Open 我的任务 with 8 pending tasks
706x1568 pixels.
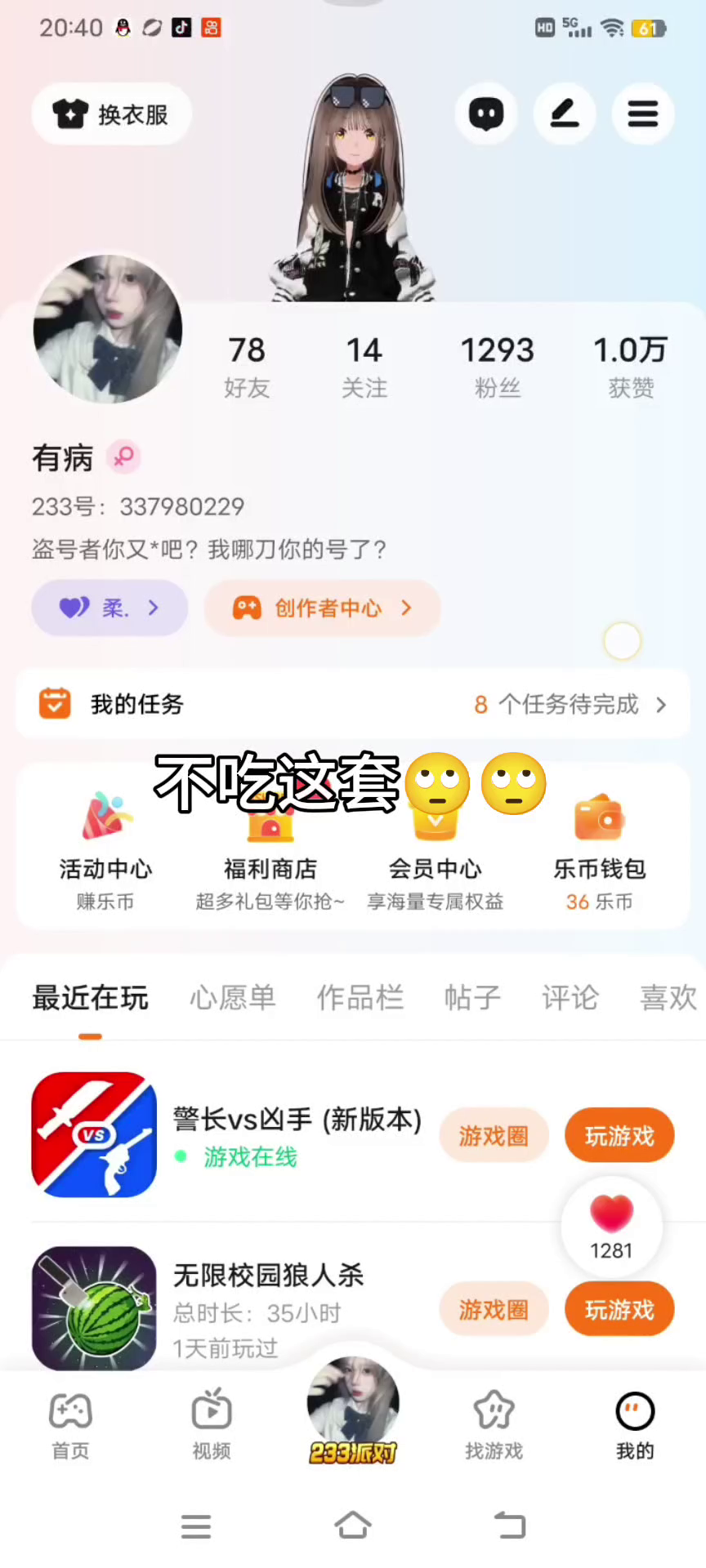(353, 704)
